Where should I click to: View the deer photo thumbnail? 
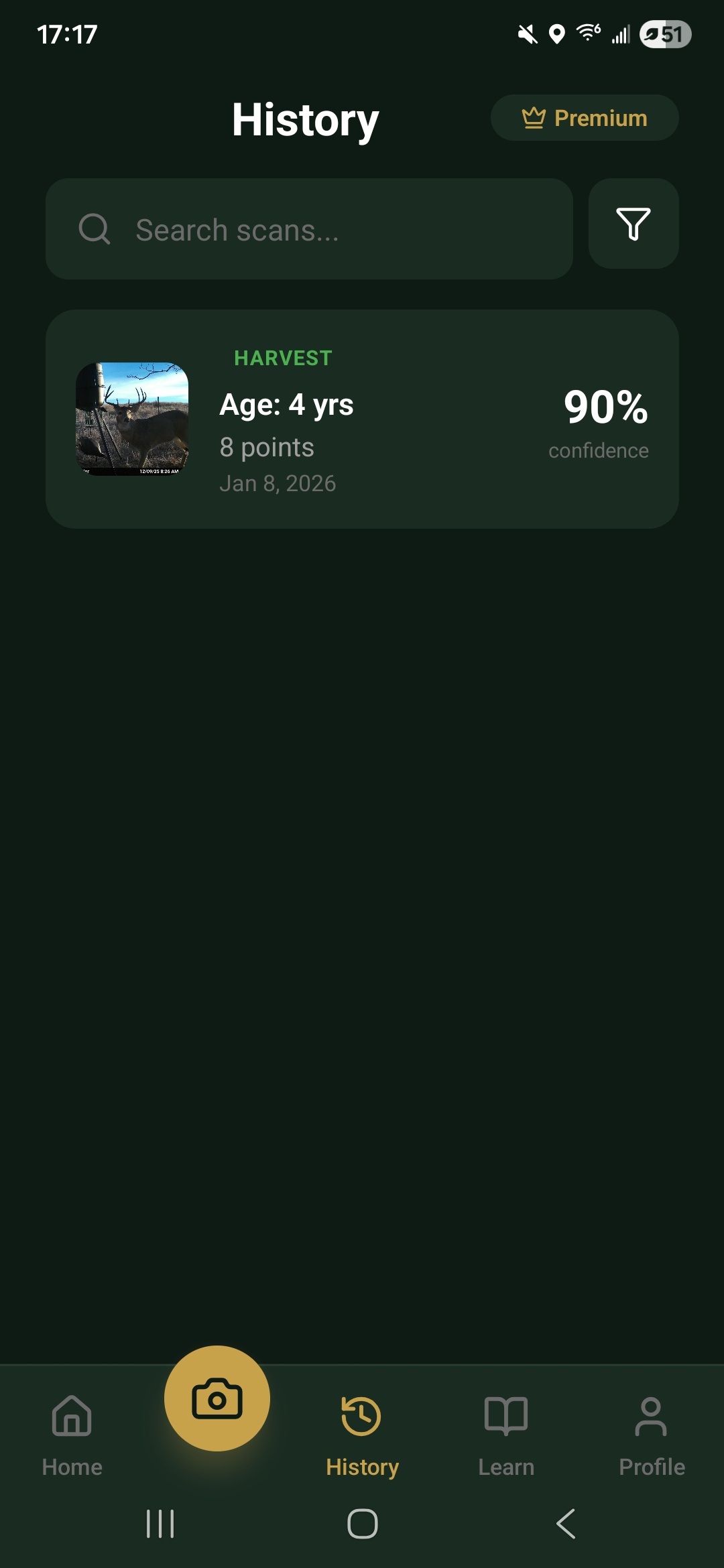coord(132,418)
